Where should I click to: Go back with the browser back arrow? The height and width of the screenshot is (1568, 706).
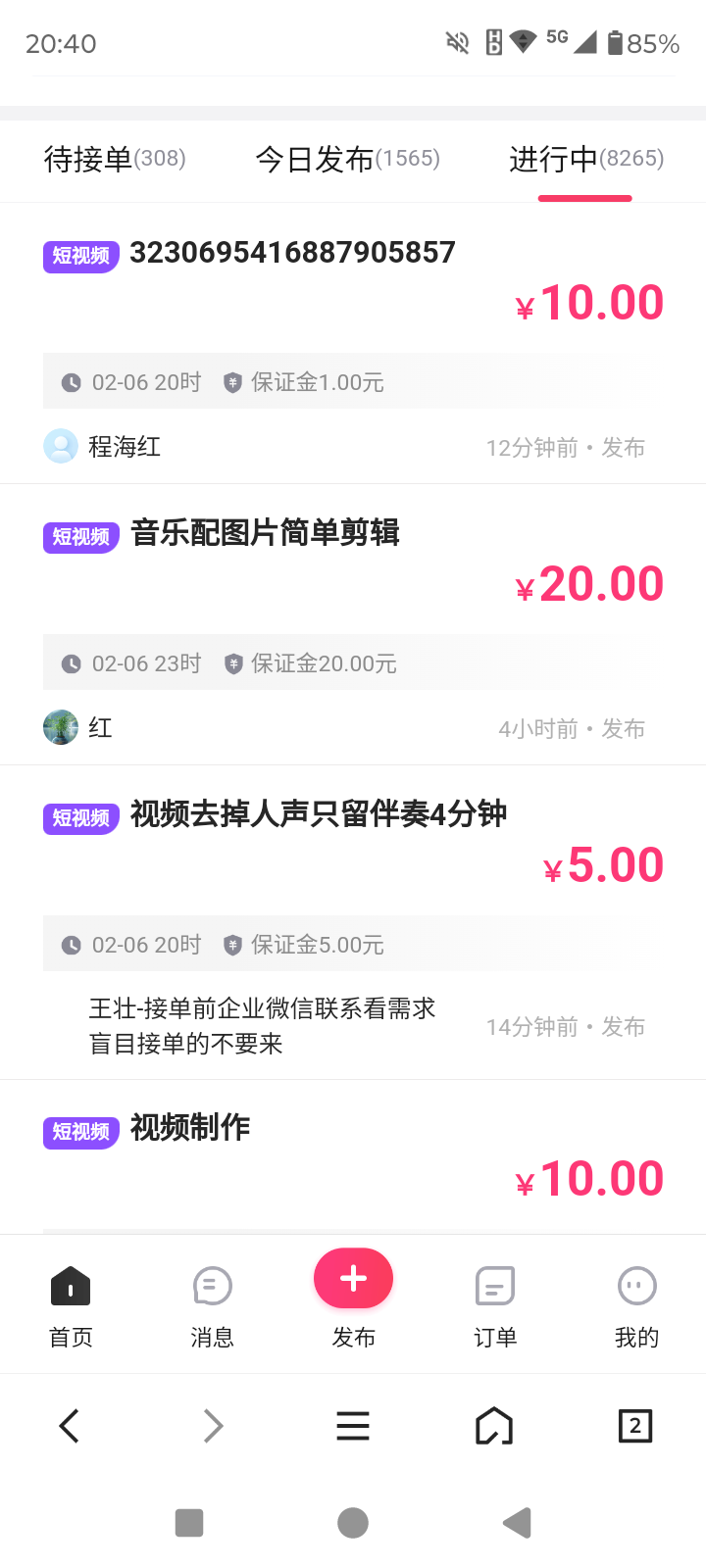click(70, 1426)
